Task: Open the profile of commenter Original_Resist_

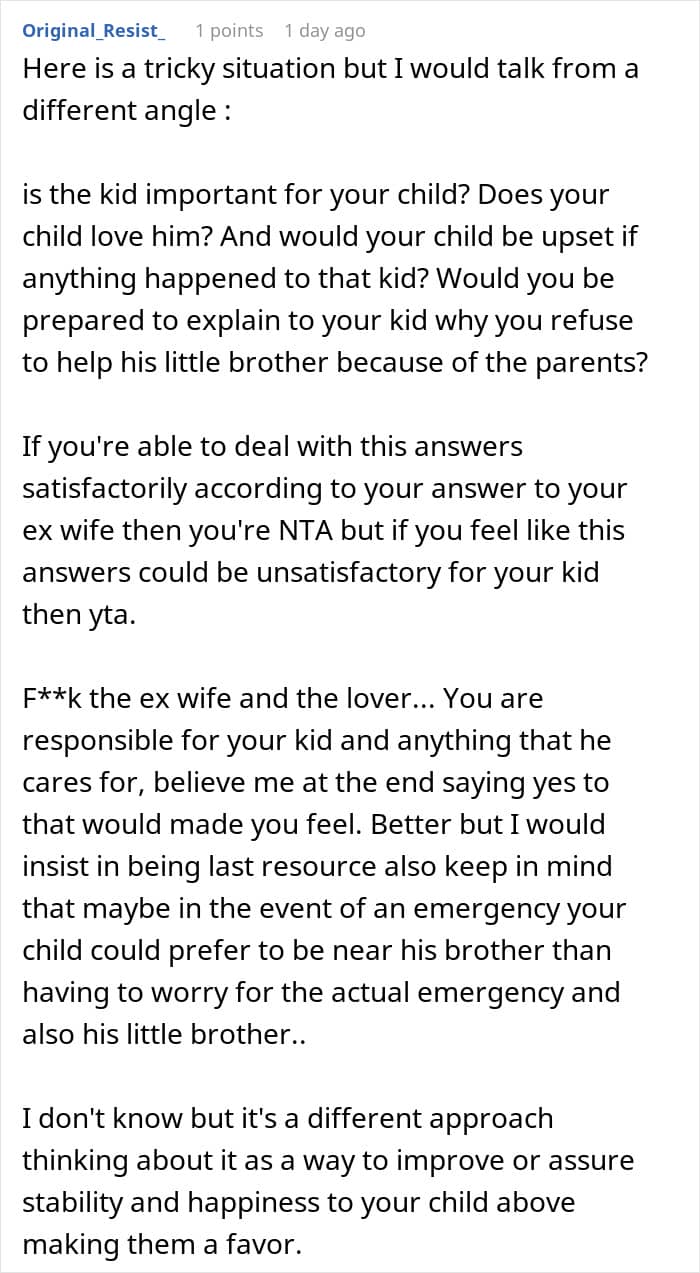Action: click(94, 31)
